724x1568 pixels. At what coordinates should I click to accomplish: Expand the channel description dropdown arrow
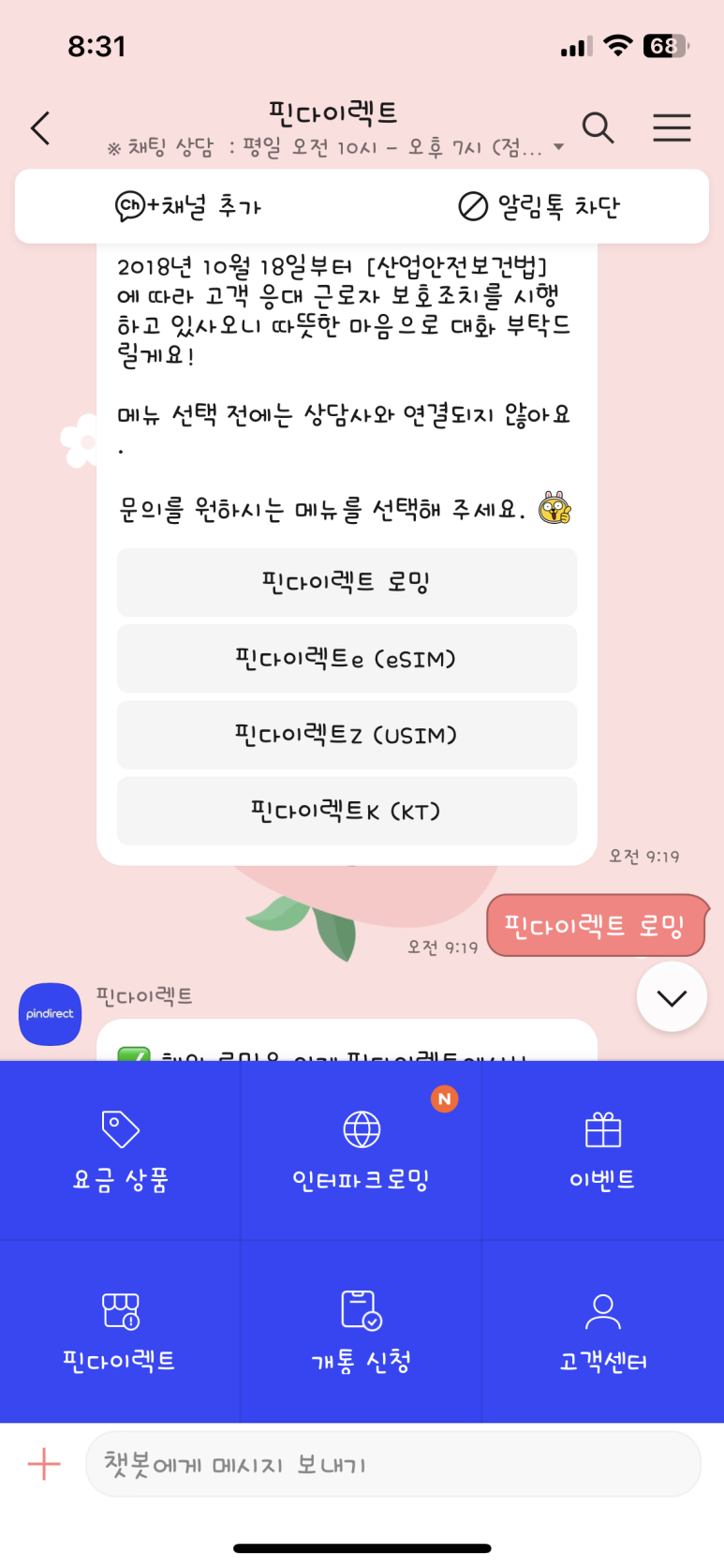point(559,147)
